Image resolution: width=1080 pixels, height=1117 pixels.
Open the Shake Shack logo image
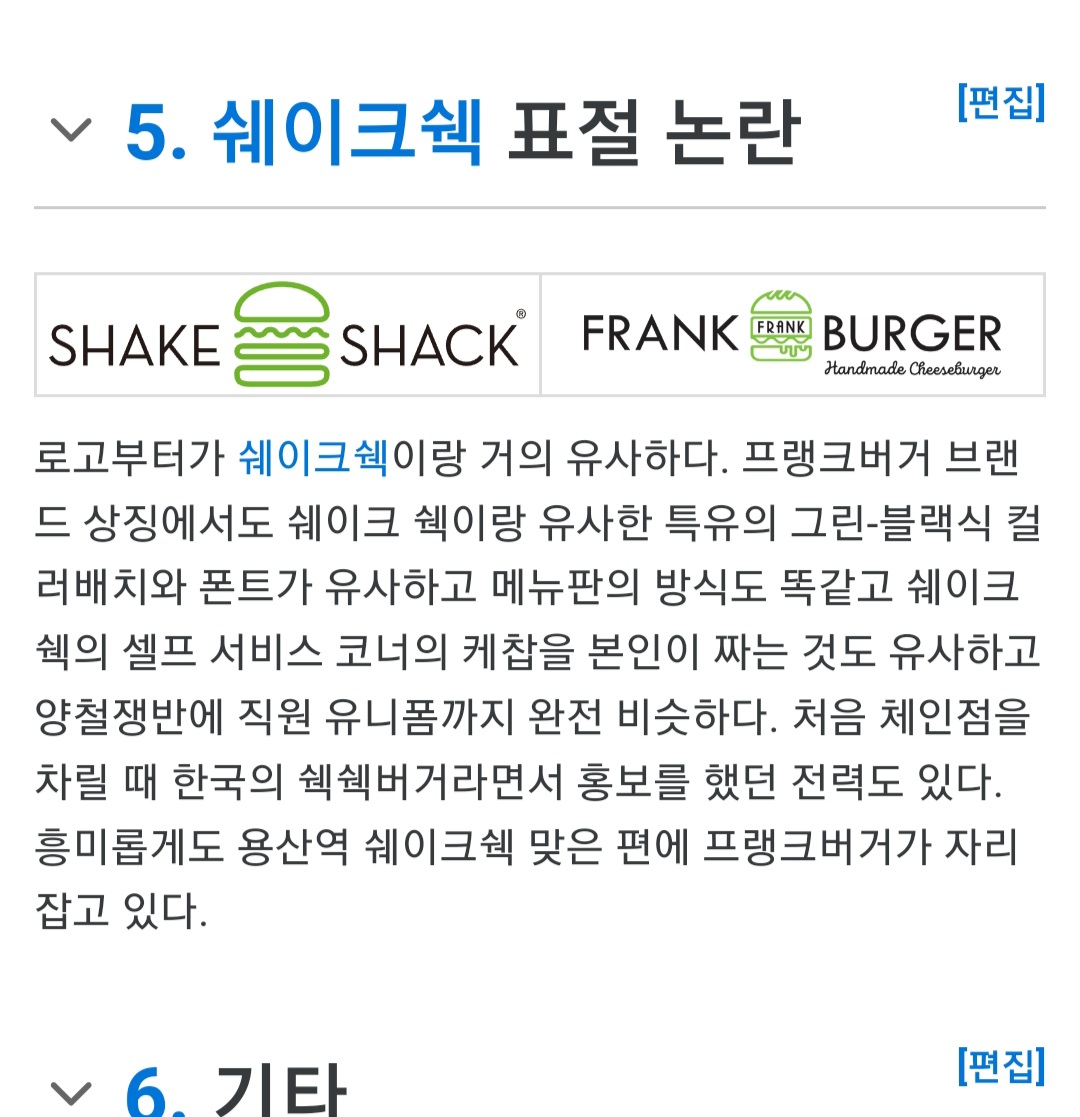point(288,335)
